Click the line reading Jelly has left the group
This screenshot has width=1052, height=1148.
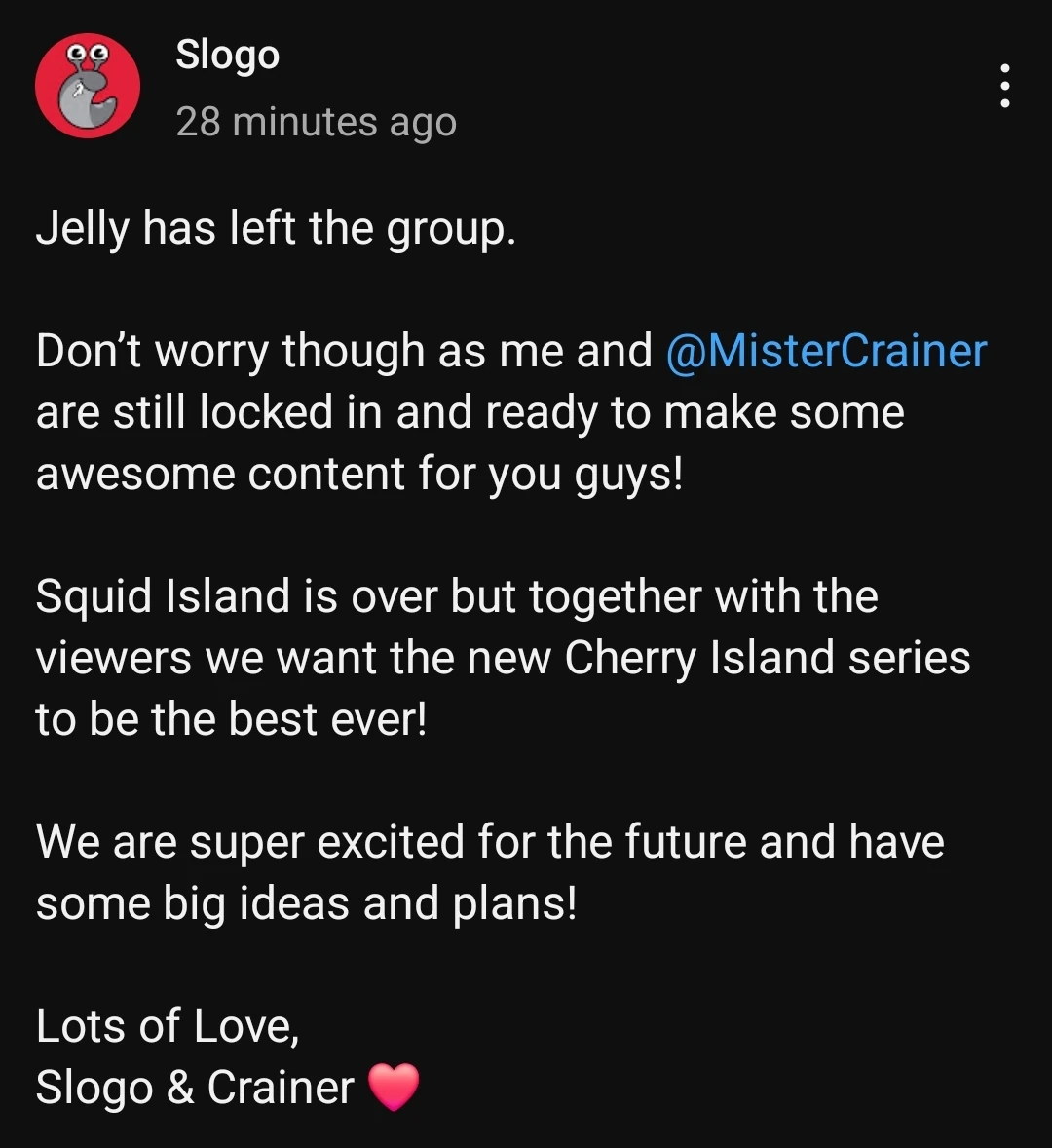(276, 228)
